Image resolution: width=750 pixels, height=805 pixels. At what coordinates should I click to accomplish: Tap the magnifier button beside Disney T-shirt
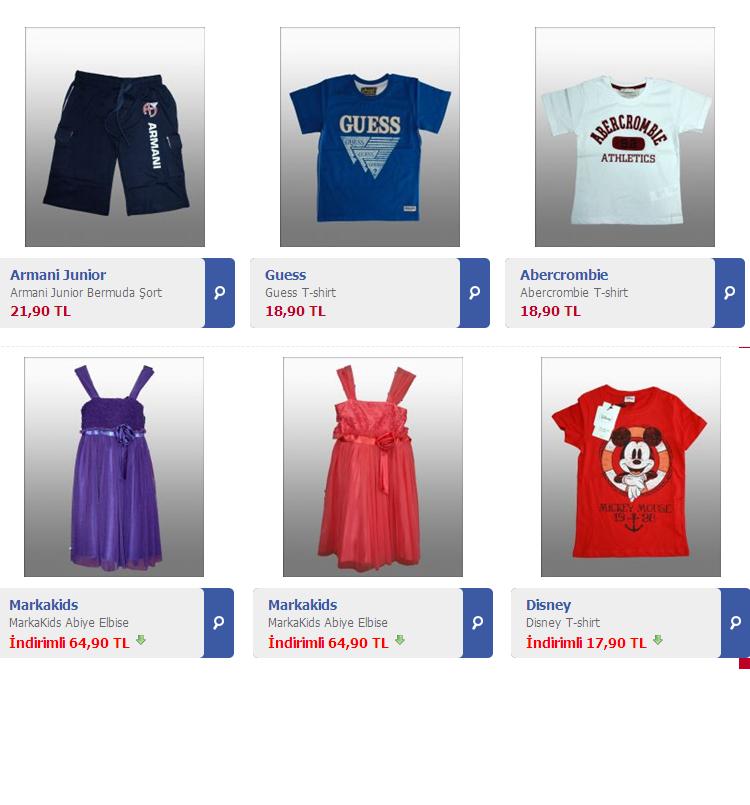(735, 623)
